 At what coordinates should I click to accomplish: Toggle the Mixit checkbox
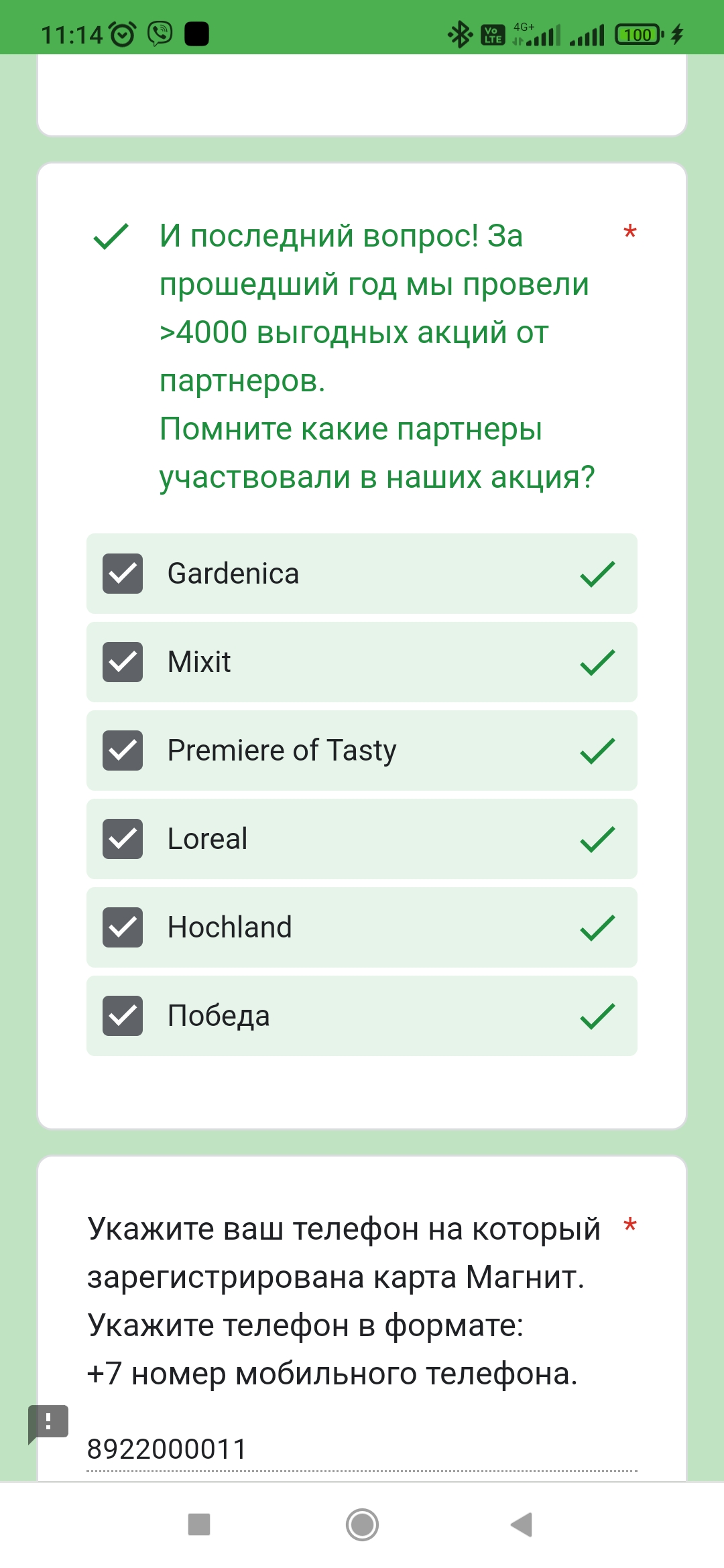123,662
